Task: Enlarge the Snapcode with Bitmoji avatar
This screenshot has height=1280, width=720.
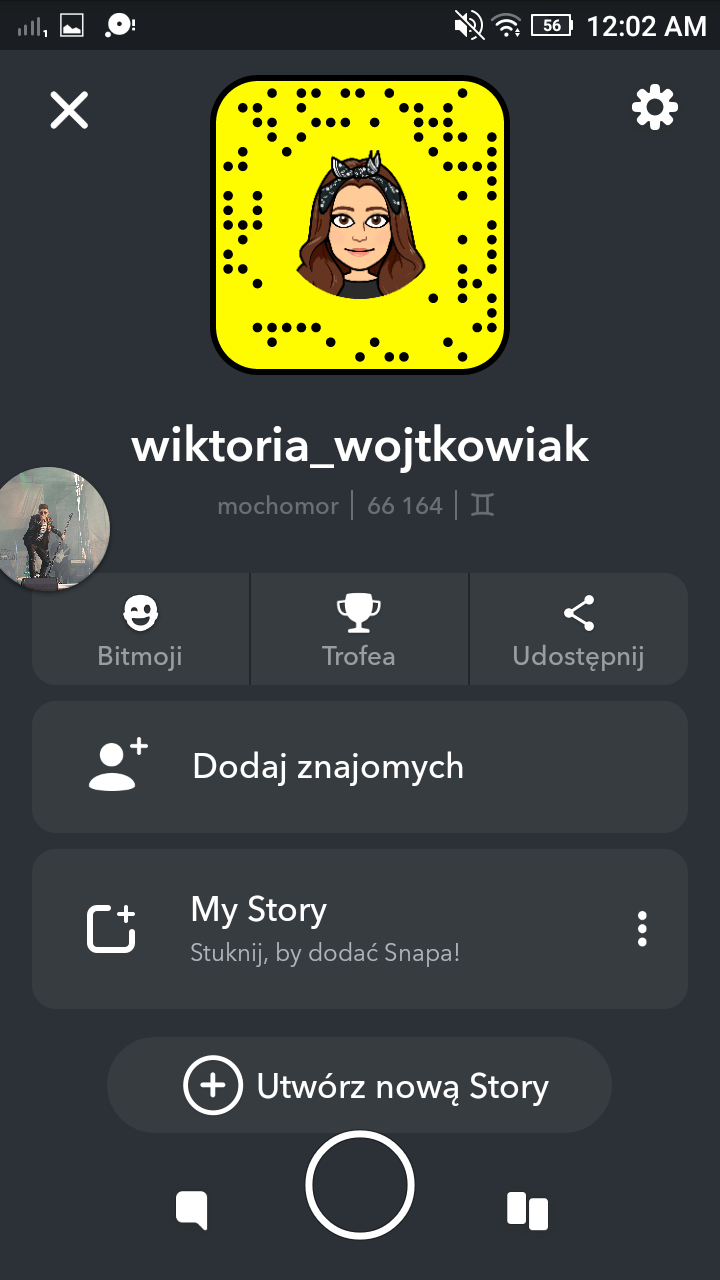Action: (x=360, y=226)
